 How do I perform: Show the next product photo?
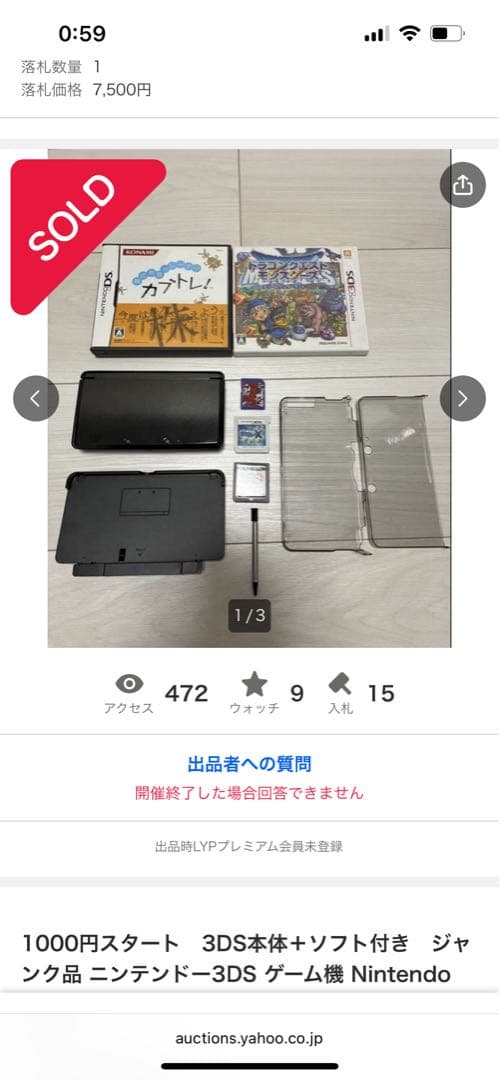(462, 398)
